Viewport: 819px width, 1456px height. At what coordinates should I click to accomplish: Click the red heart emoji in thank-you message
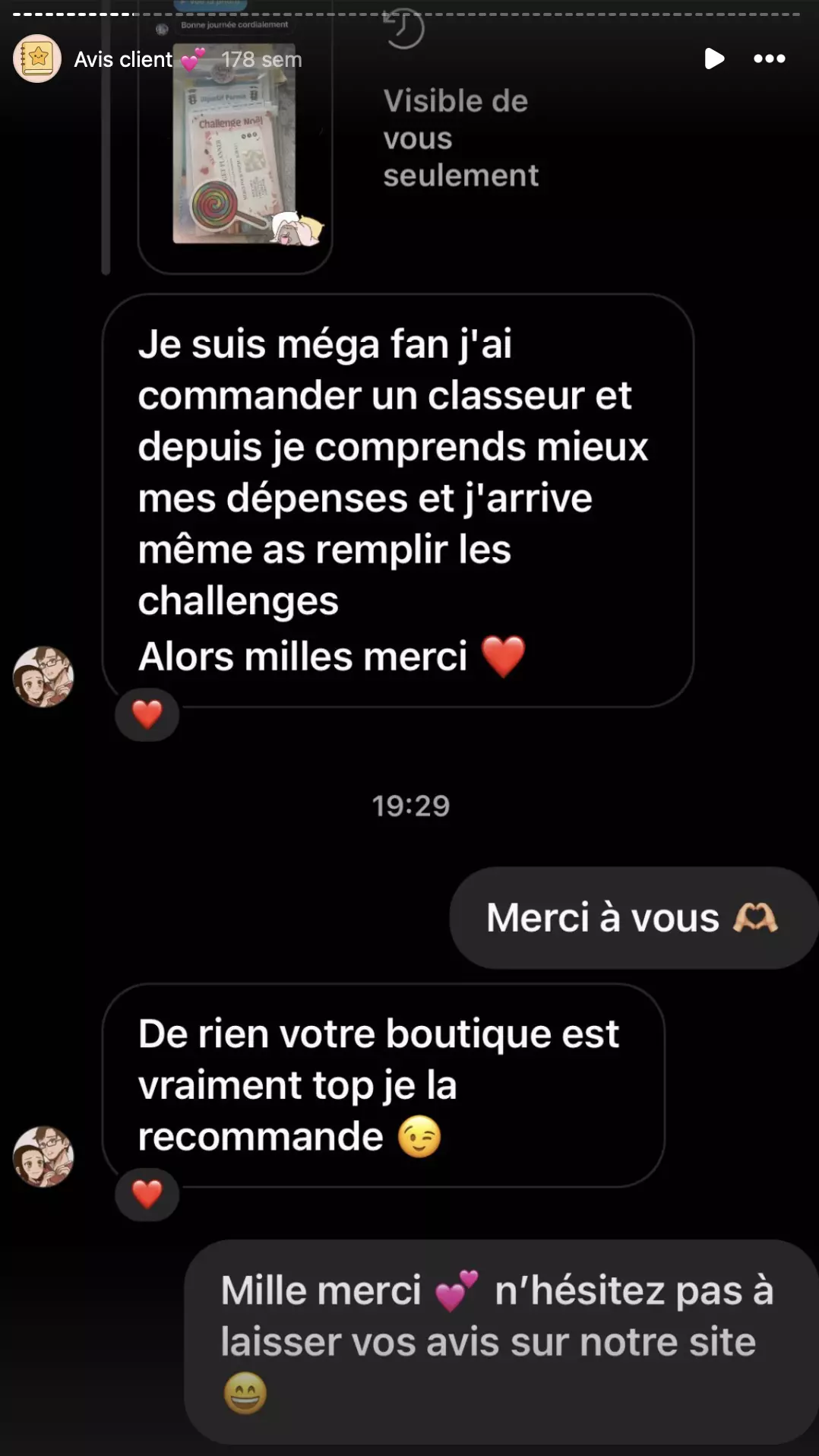click(504, 655)
